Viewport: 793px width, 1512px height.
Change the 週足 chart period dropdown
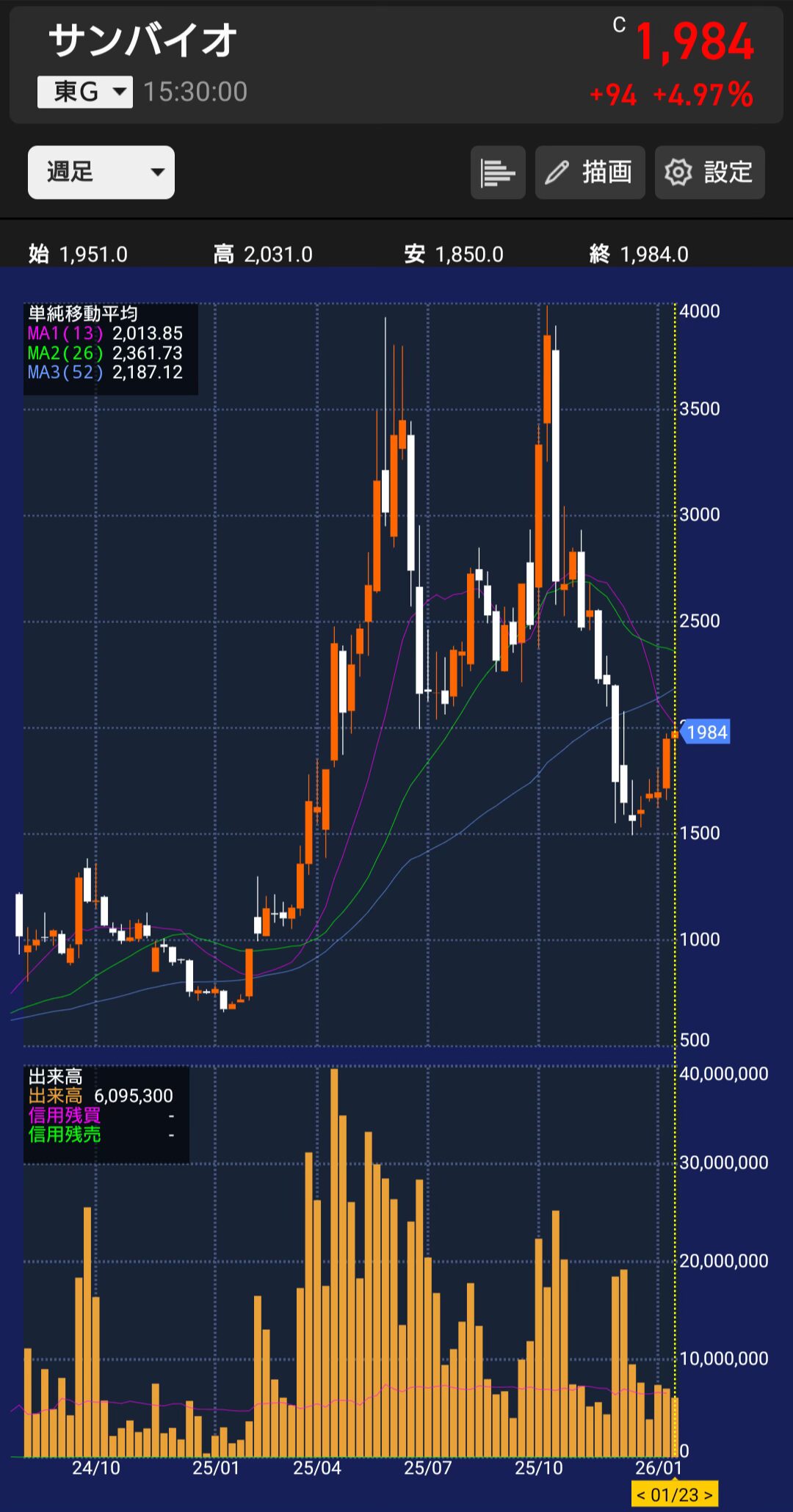point(101,172)
